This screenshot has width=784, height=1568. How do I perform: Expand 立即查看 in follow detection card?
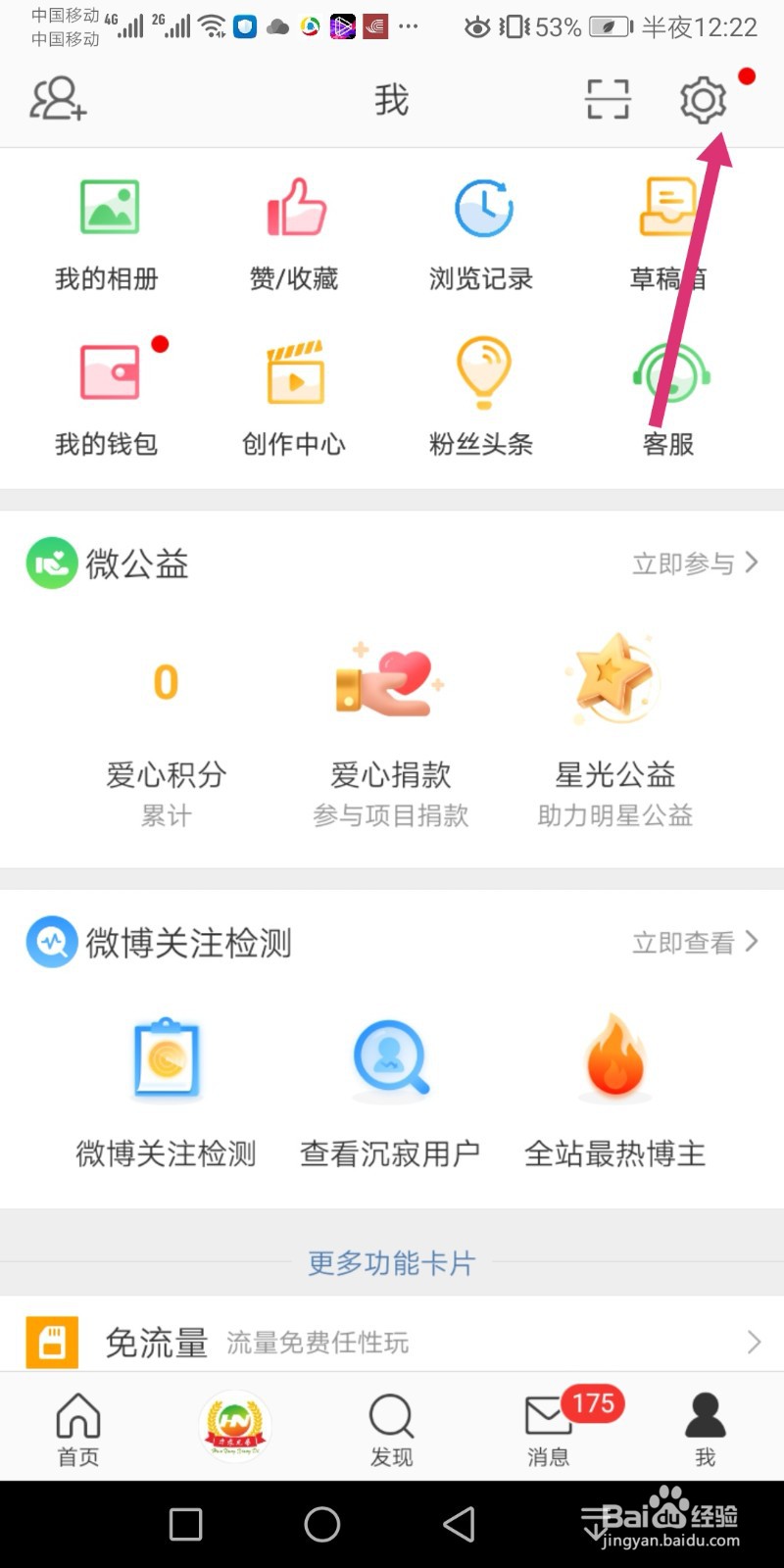pos(696,942)
